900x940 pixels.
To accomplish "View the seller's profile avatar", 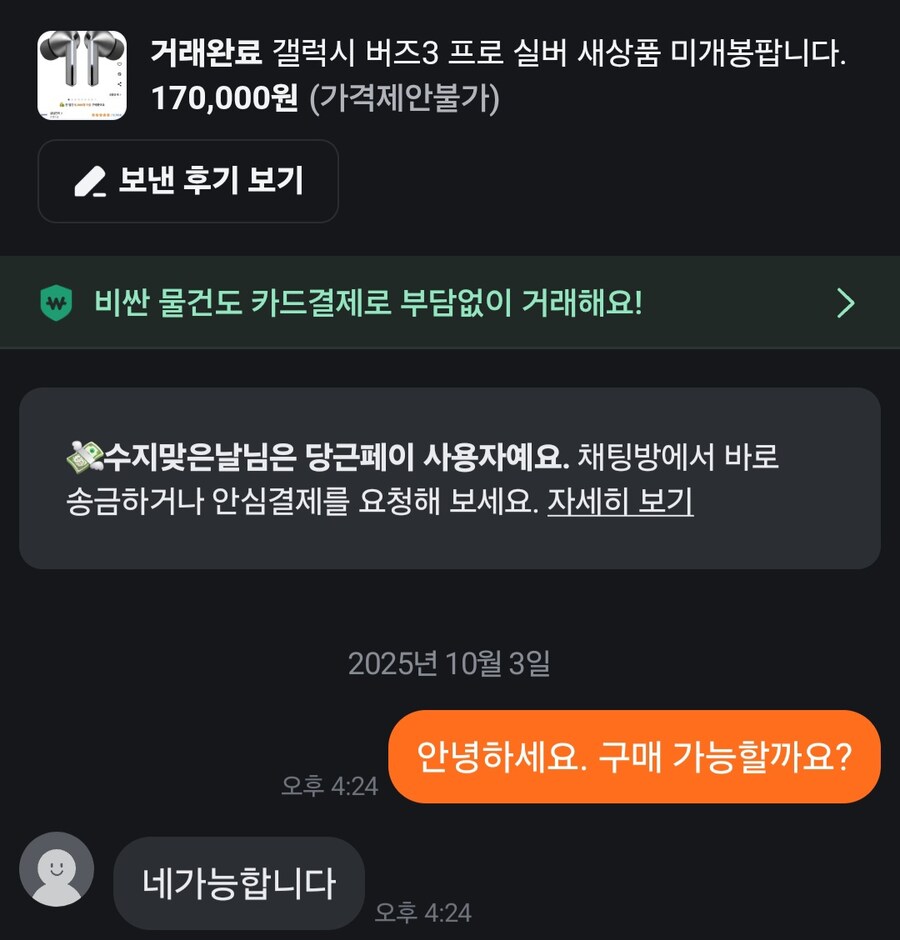I will coord(57,869).
